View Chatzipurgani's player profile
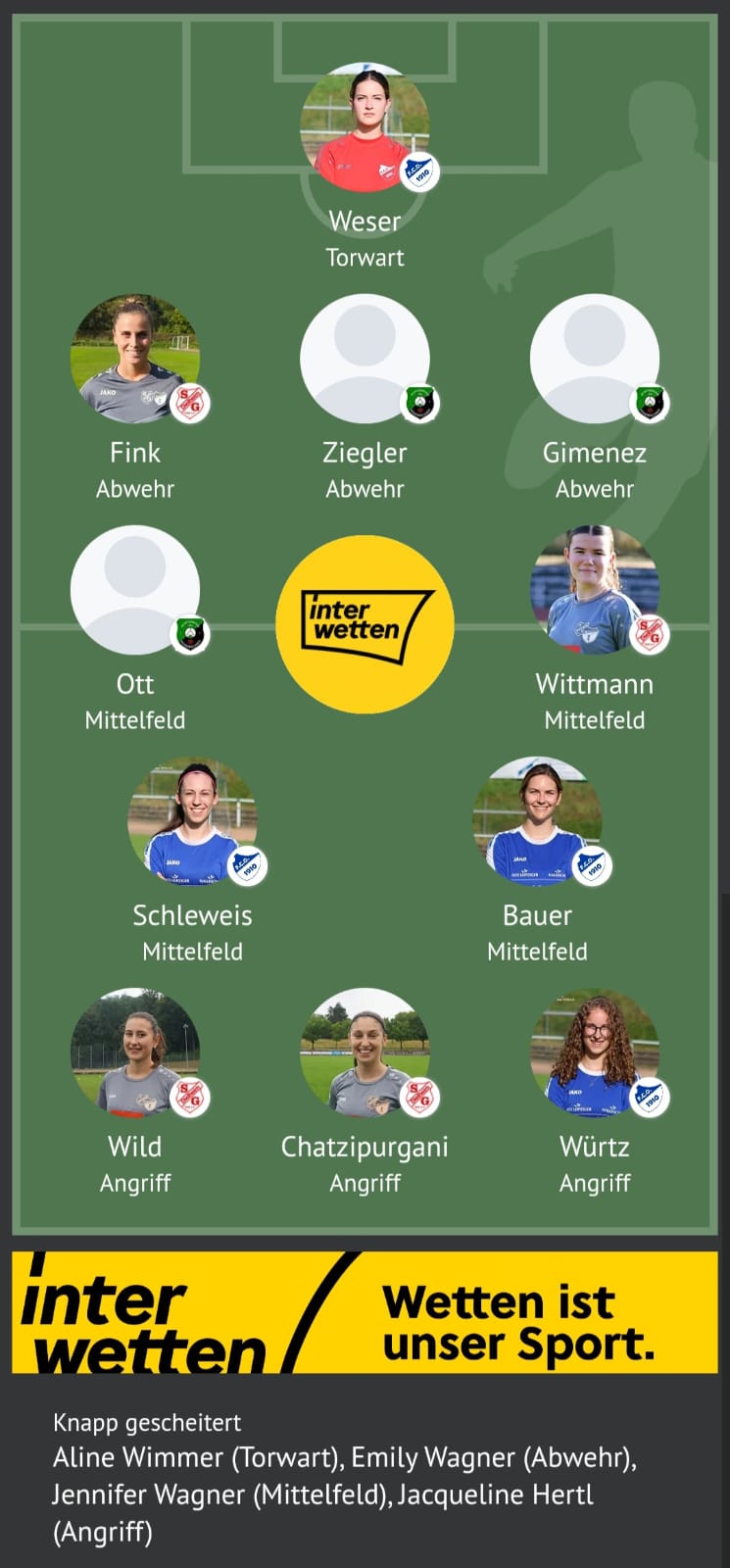 pyautogui.click(x=365, y=1053)
